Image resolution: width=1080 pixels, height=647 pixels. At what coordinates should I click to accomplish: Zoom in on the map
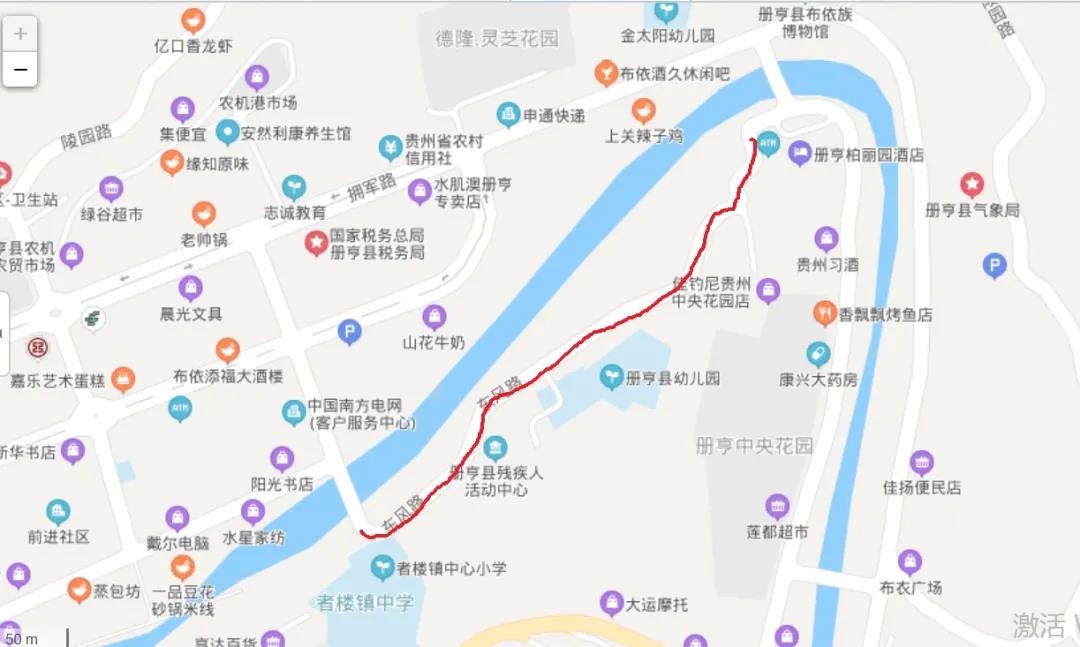pyautogui.click(x=20, y=34)
